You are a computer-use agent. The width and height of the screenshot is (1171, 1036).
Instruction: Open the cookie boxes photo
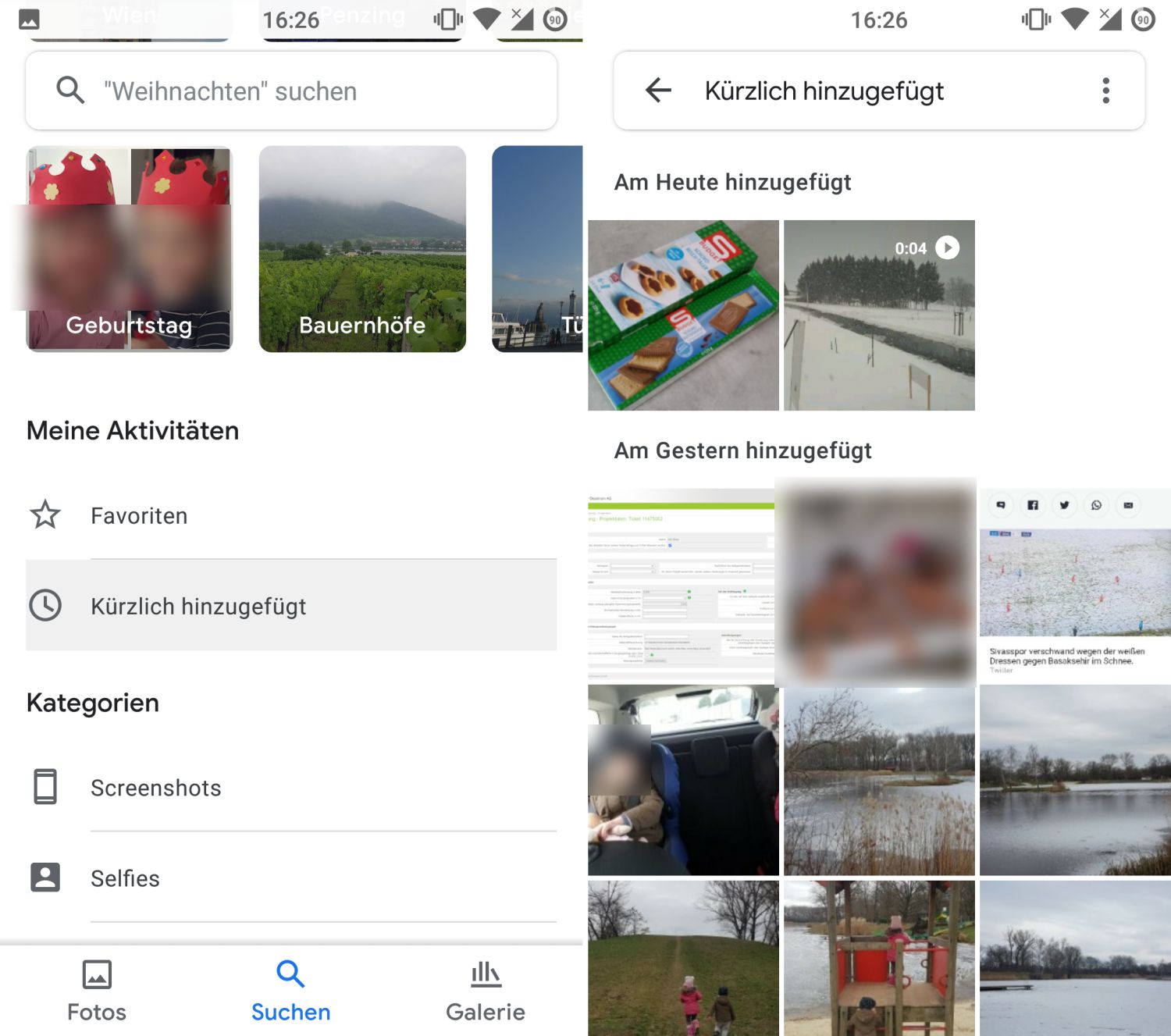click(x=683, y=315)
